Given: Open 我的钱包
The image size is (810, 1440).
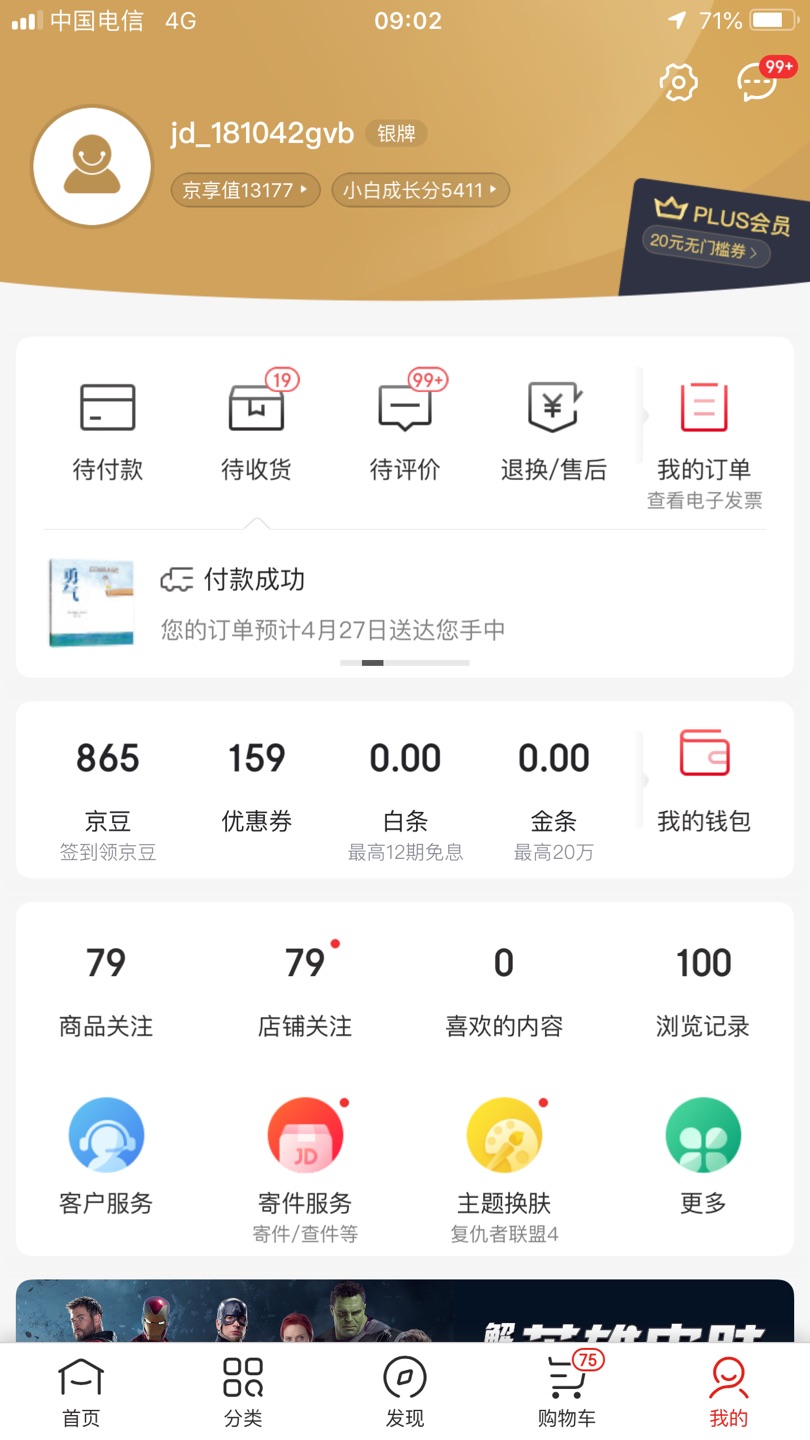Looking at the screenshot, I should 704,783.
